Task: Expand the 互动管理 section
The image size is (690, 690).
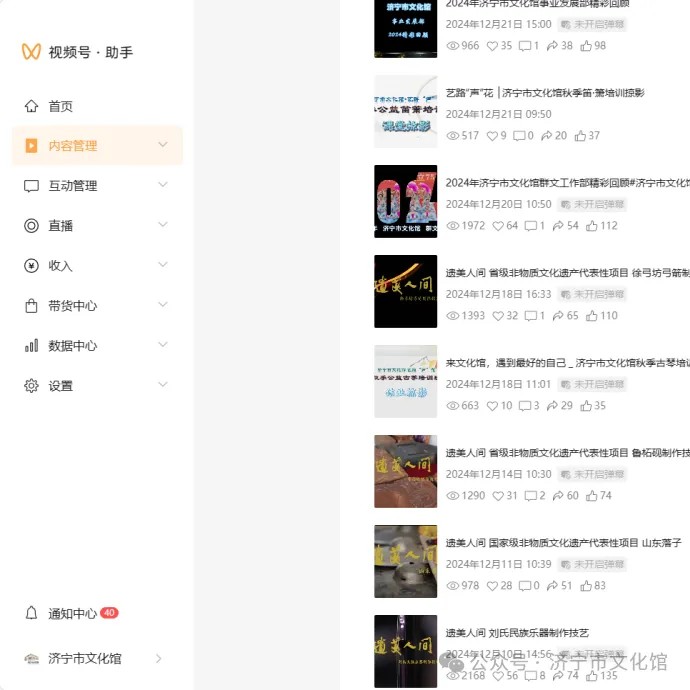Action: click(x=73, y=186)
